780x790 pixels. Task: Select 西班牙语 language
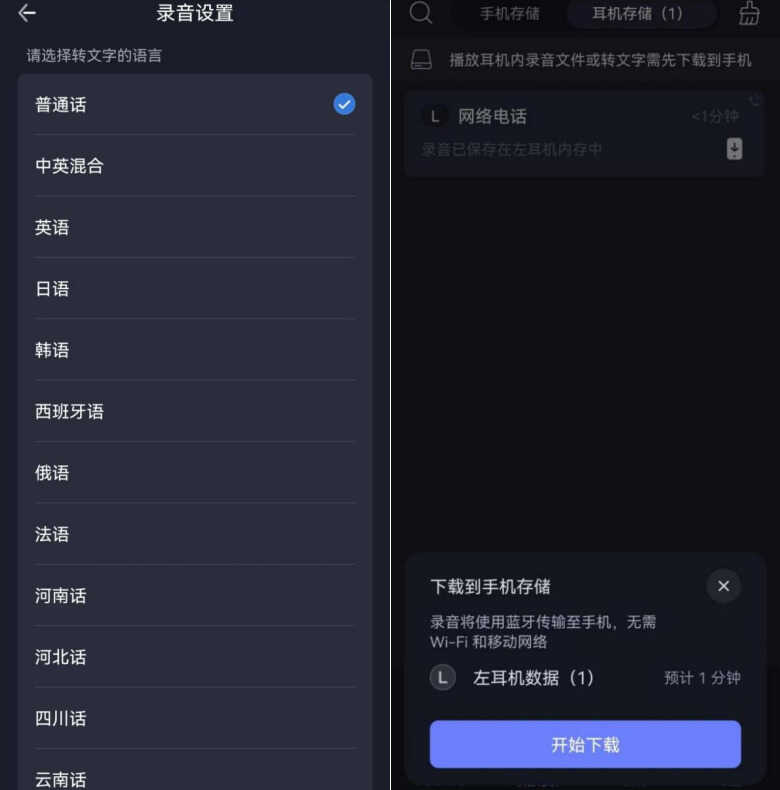(x=195, y=411)
